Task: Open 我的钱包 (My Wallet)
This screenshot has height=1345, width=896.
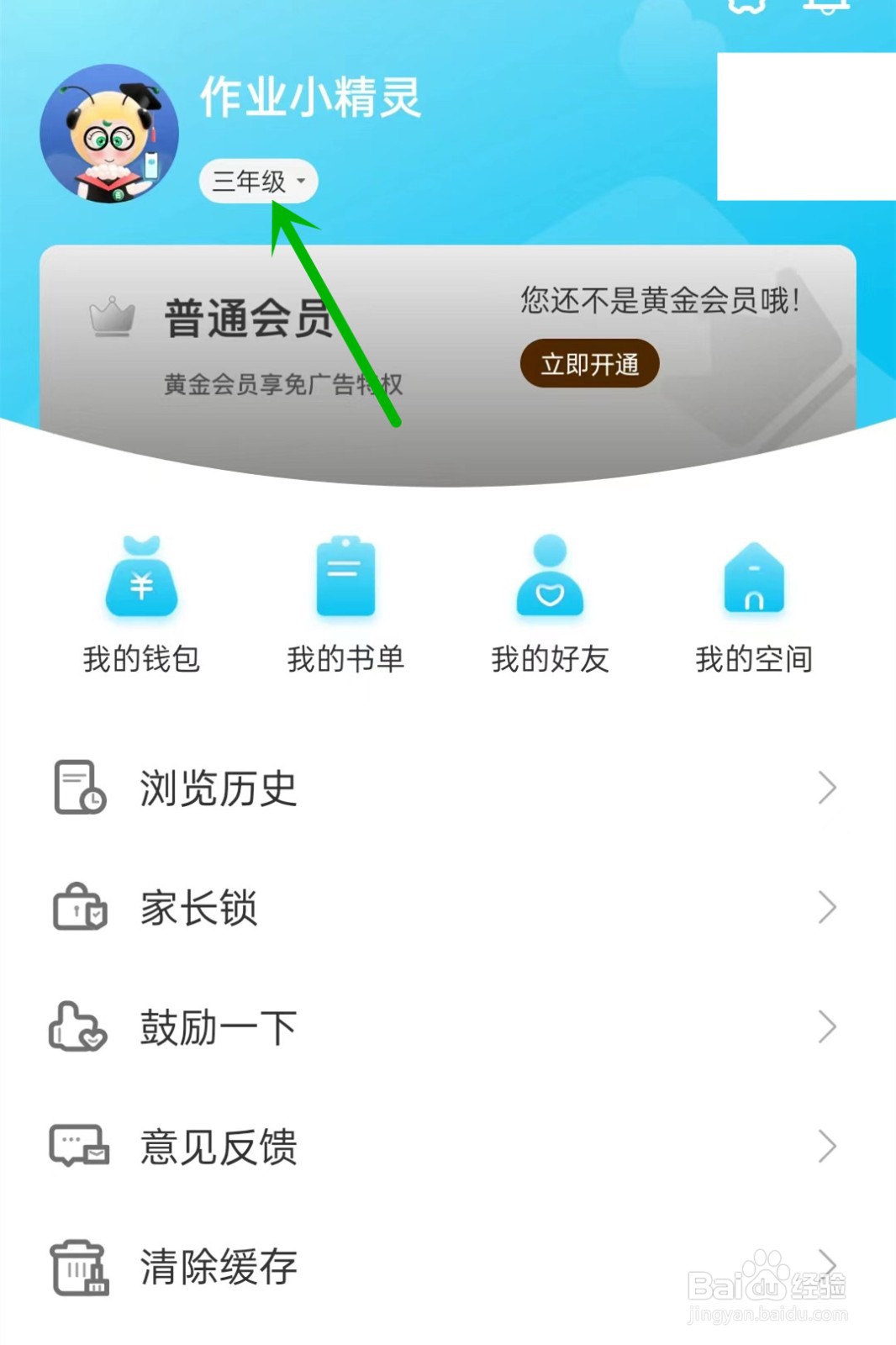Action: point(140,597)
